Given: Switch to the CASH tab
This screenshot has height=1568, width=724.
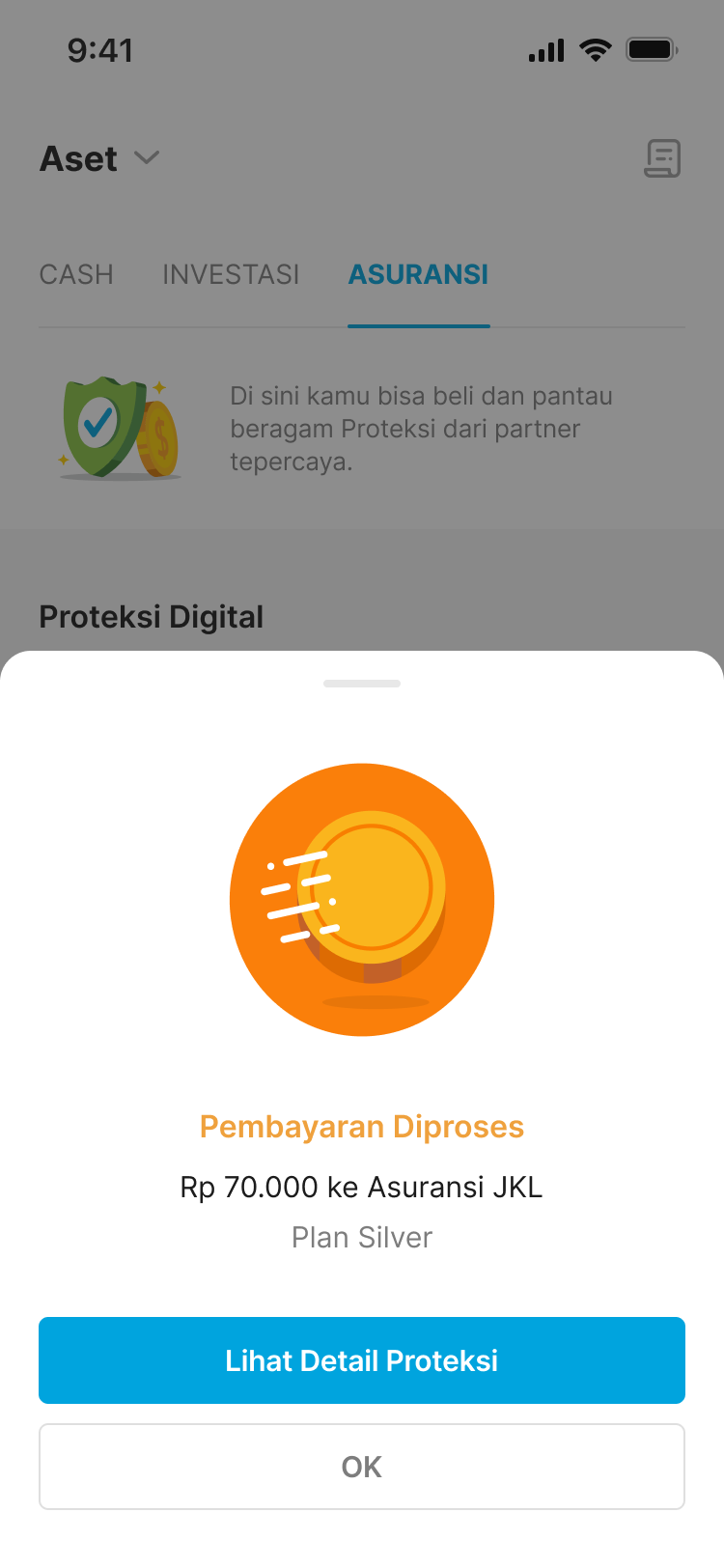Looking at the screenshot, I should point(76,274).
